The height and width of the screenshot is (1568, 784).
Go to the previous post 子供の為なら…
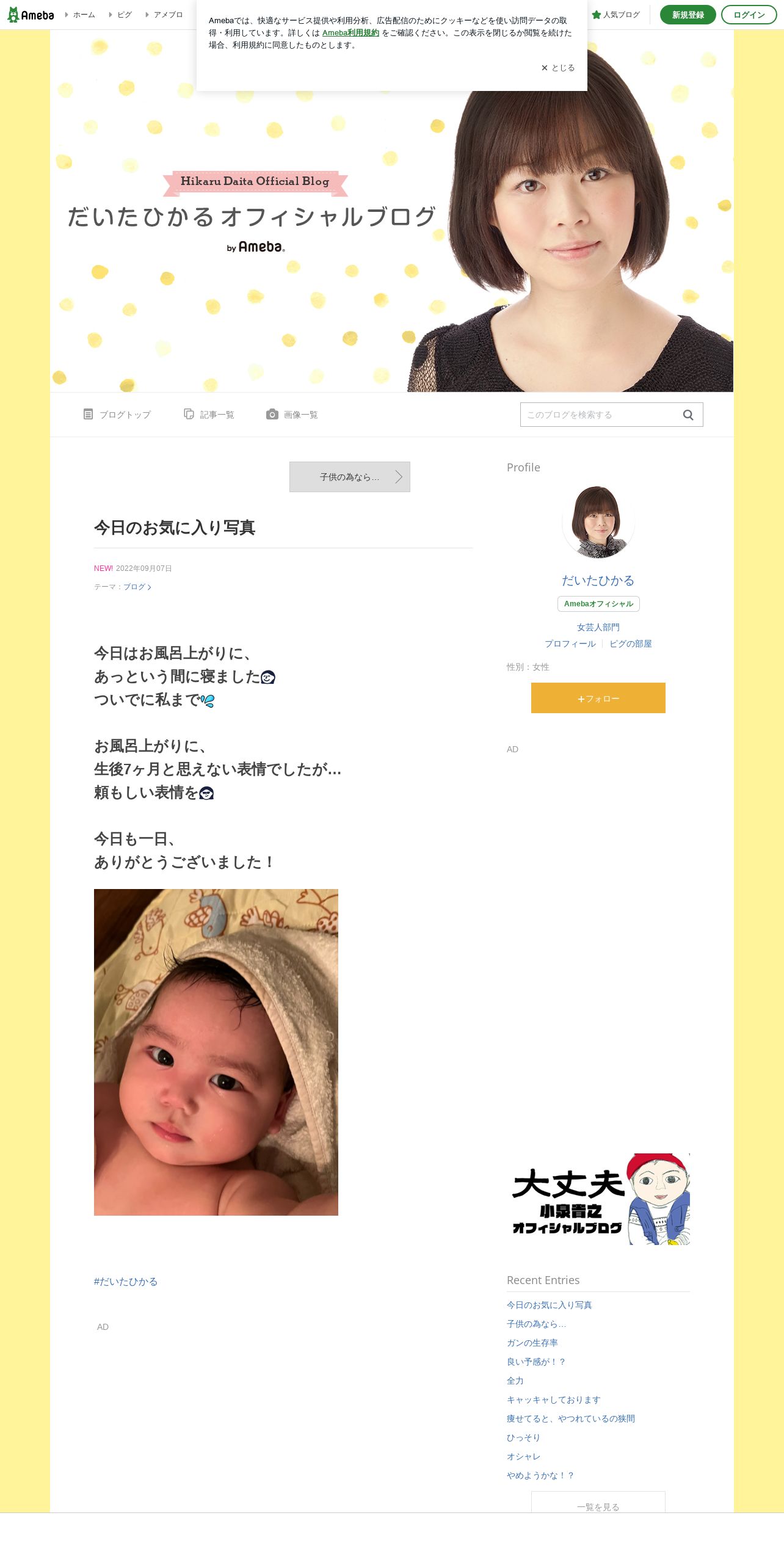[x=350, y=477]
